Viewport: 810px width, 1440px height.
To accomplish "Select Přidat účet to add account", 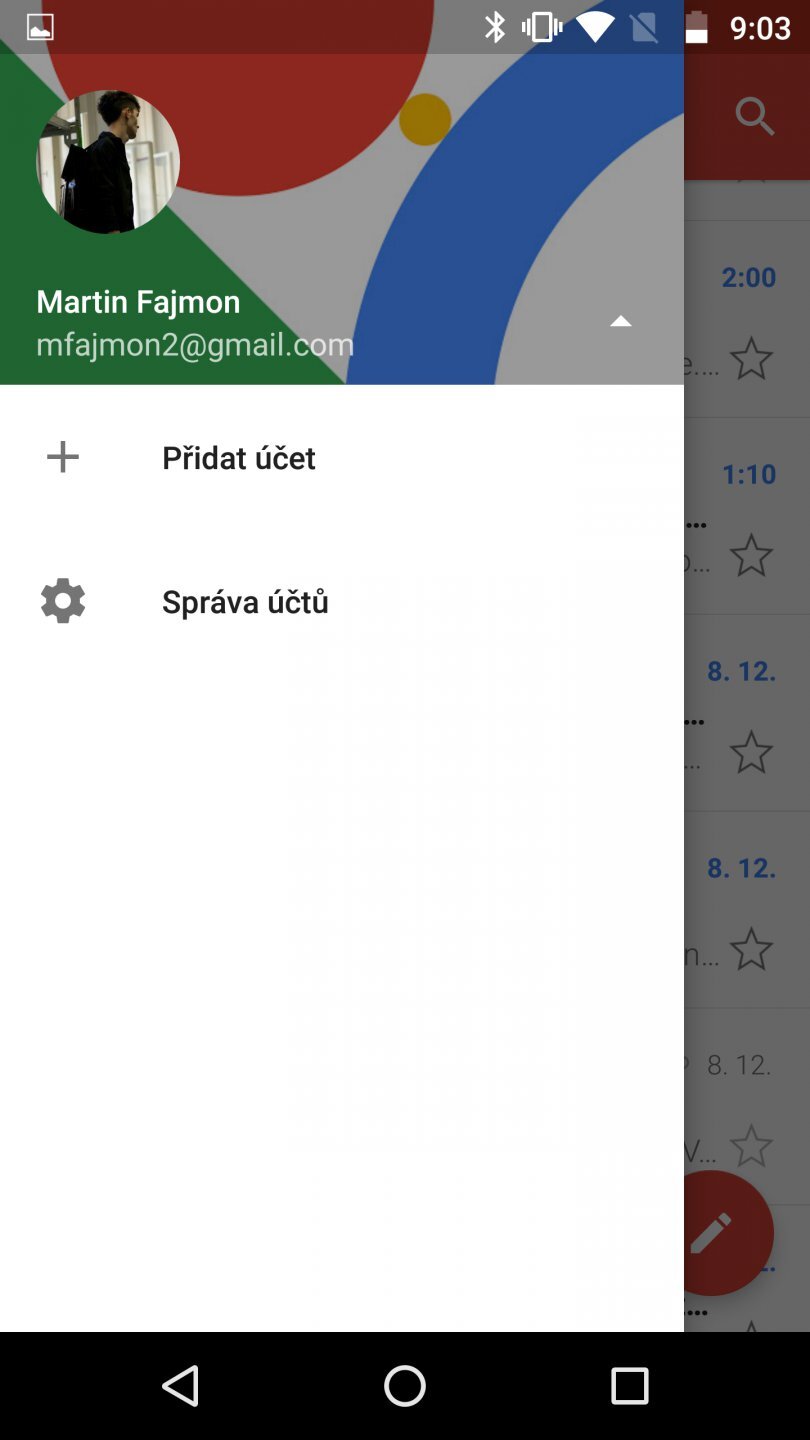I will 238,458.
